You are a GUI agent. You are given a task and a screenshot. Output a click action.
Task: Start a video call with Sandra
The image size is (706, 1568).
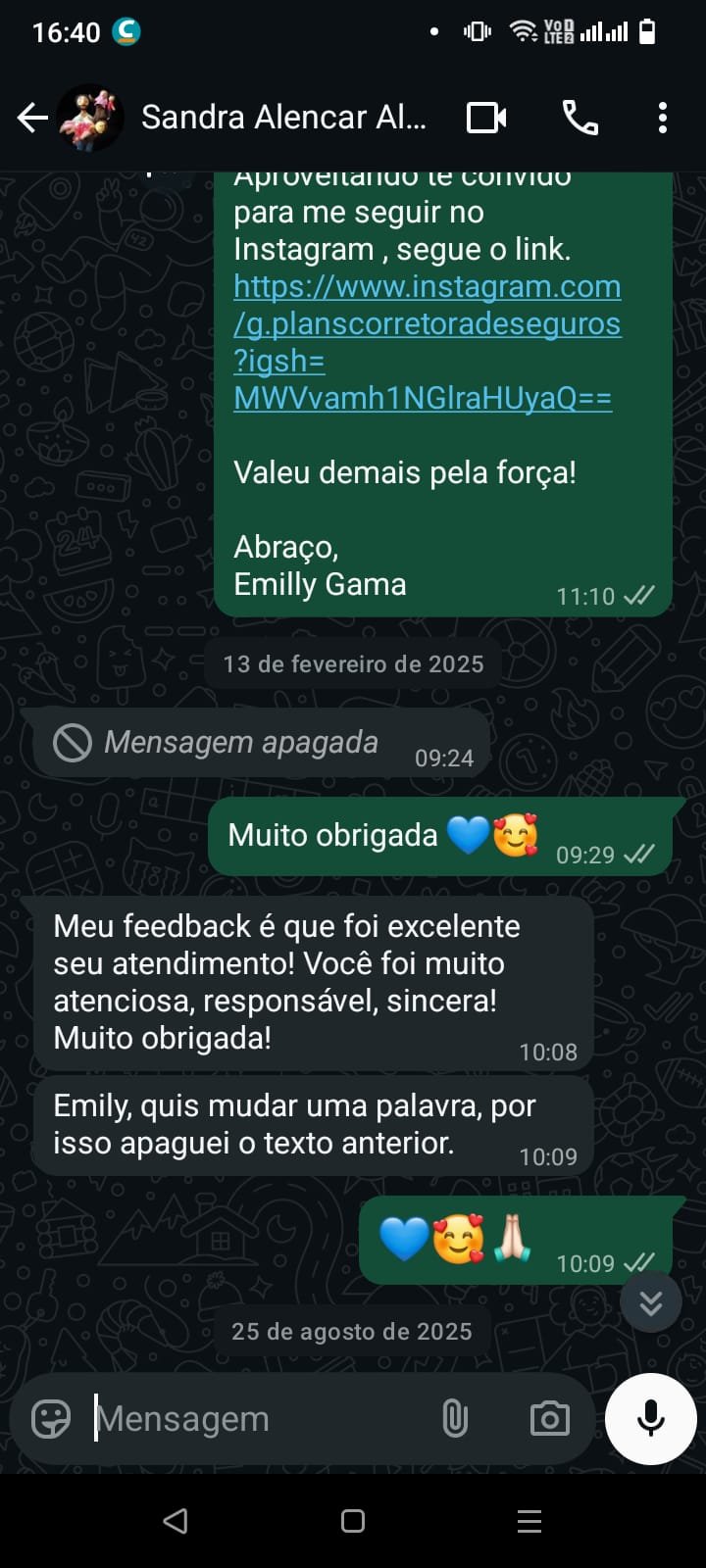[x=486, y=119]
